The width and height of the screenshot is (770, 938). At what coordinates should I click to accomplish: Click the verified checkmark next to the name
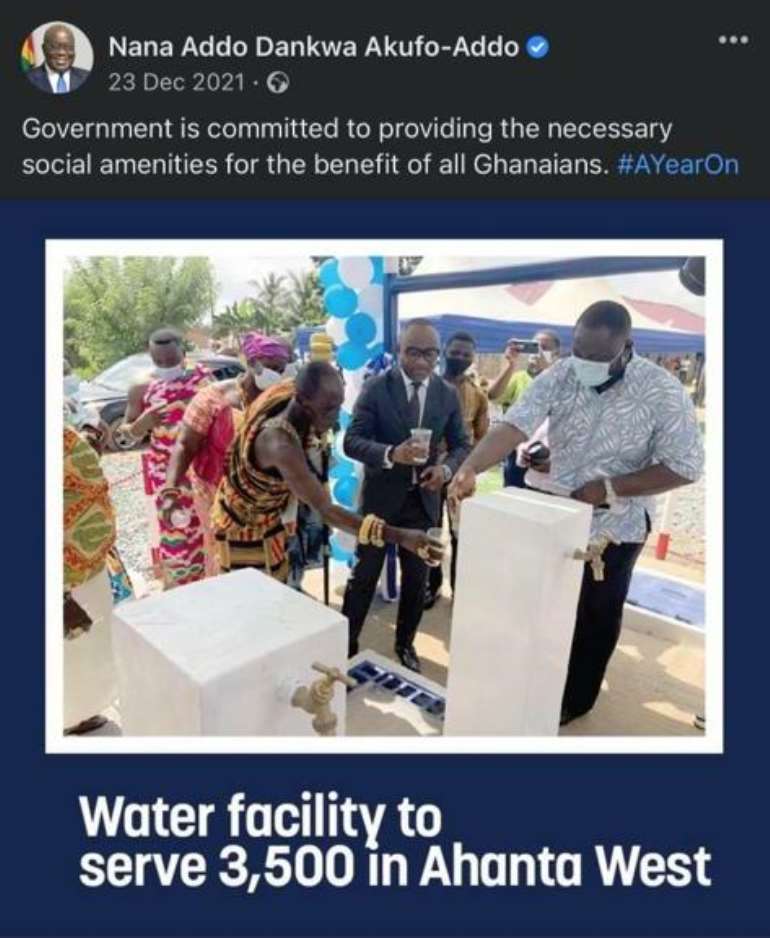click(540, 45)
